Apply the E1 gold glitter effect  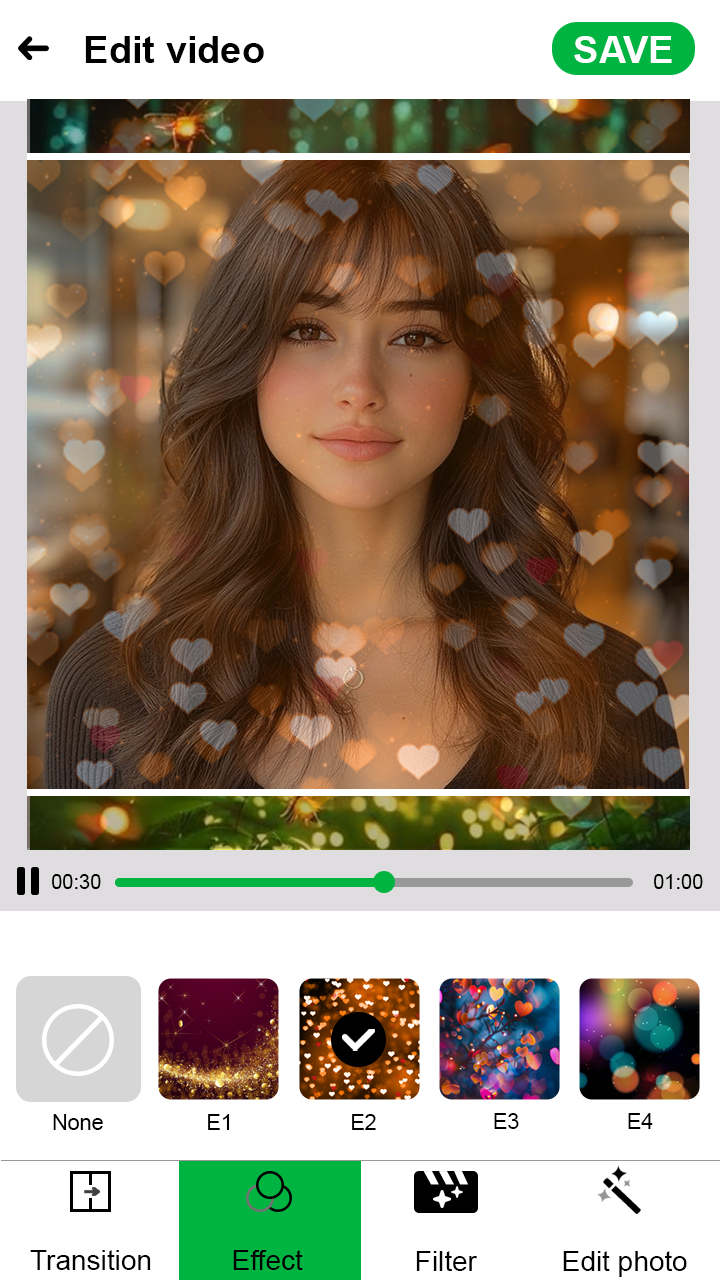219,1039
